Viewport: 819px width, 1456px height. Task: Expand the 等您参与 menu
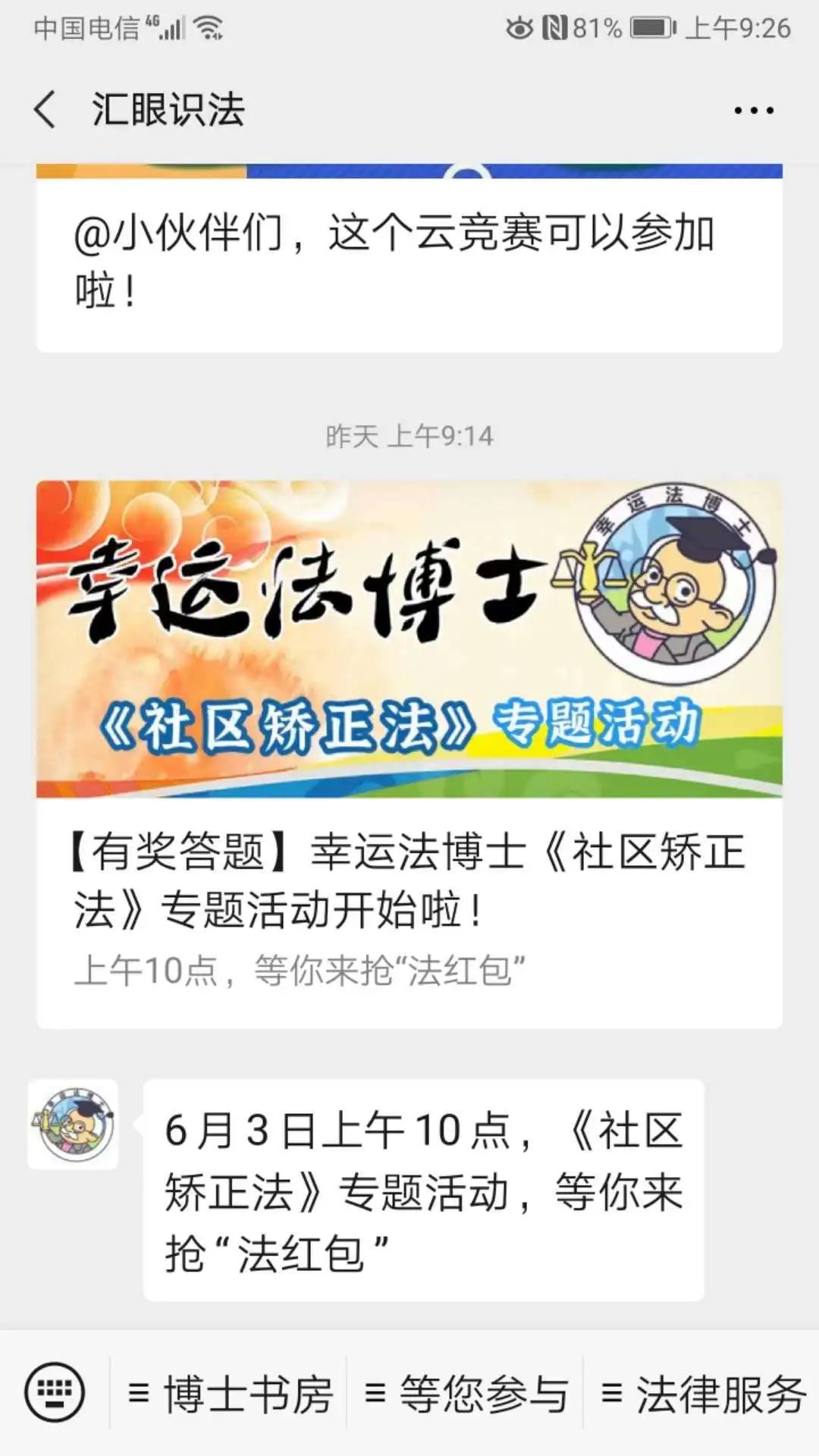point(466,1394)
